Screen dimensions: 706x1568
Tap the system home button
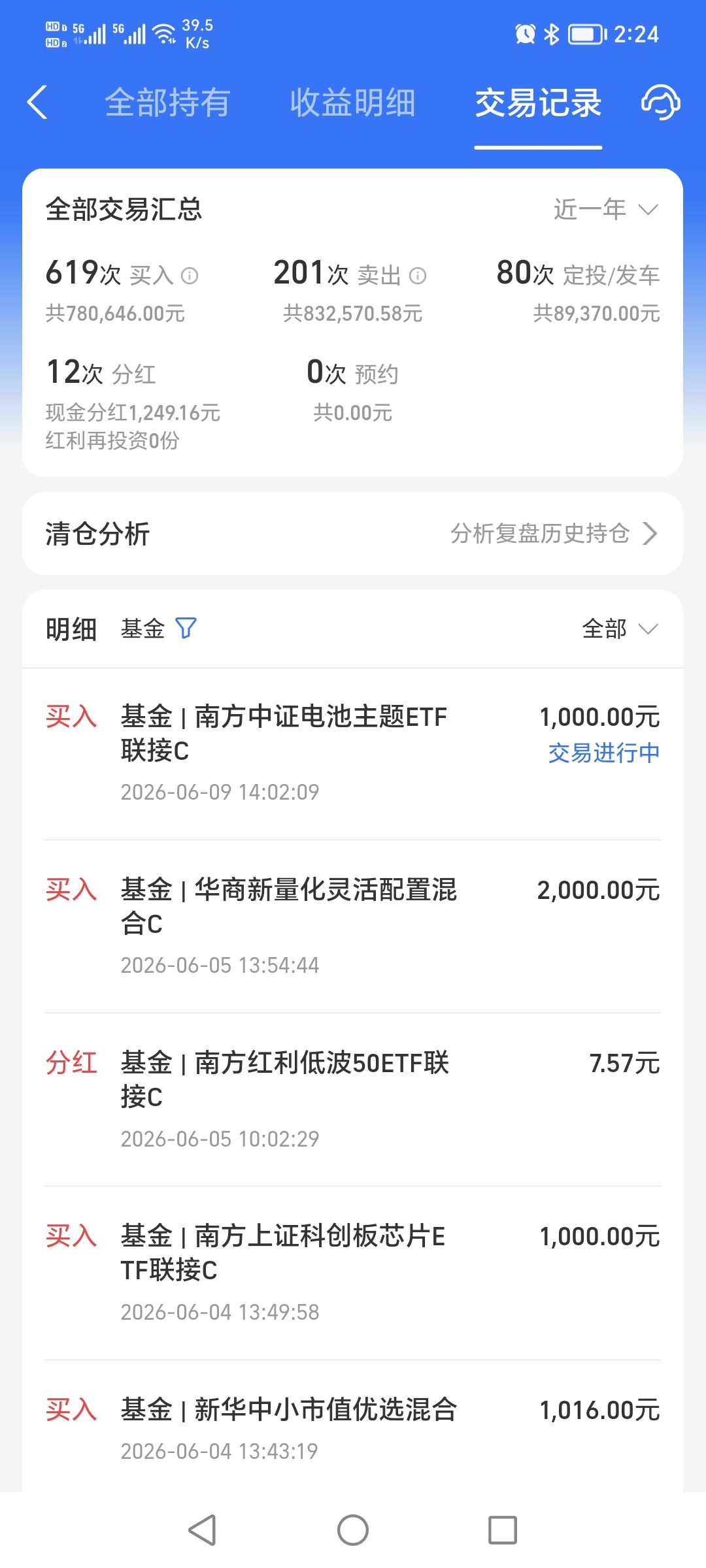(x=353, y=1530)
